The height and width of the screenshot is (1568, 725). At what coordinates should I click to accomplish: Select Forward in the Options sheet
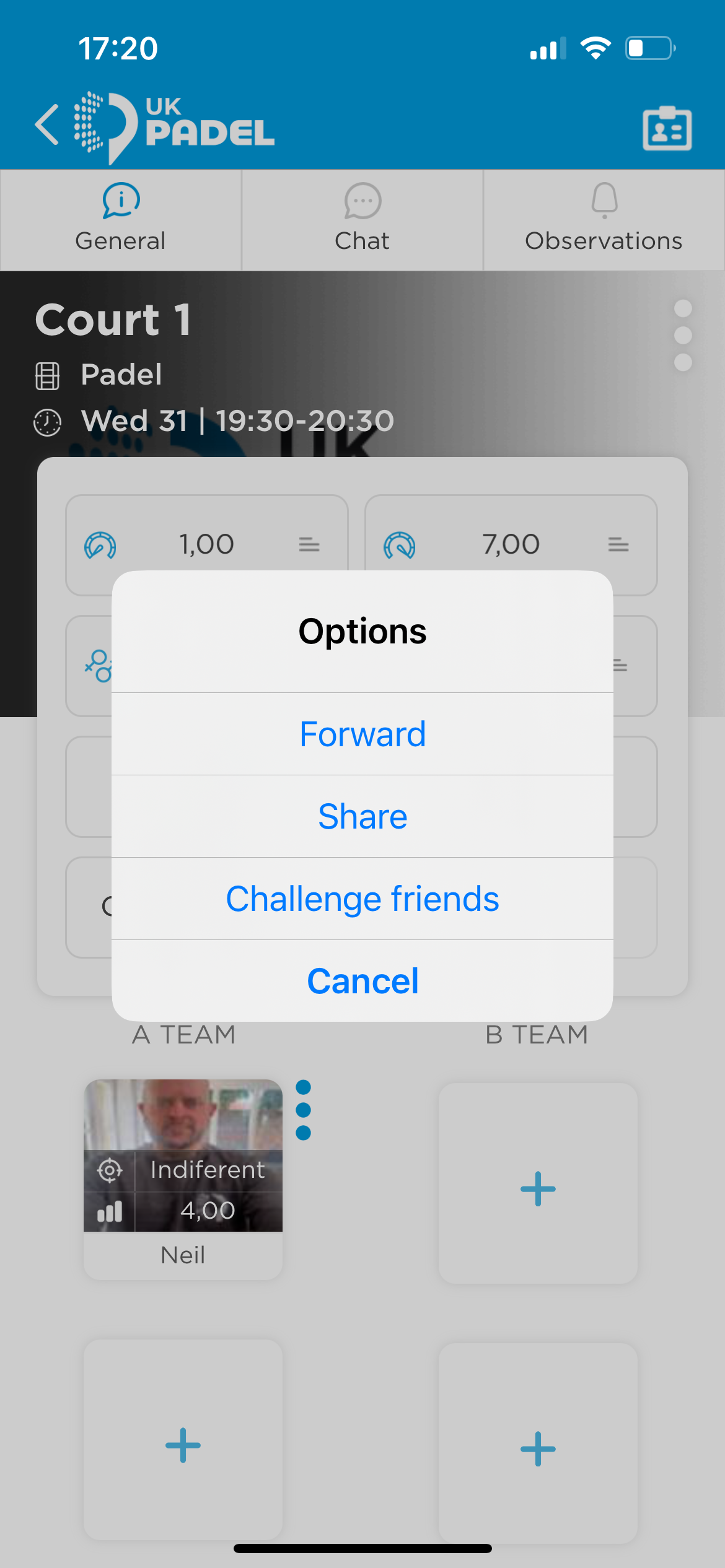click(x=362, y=734)
